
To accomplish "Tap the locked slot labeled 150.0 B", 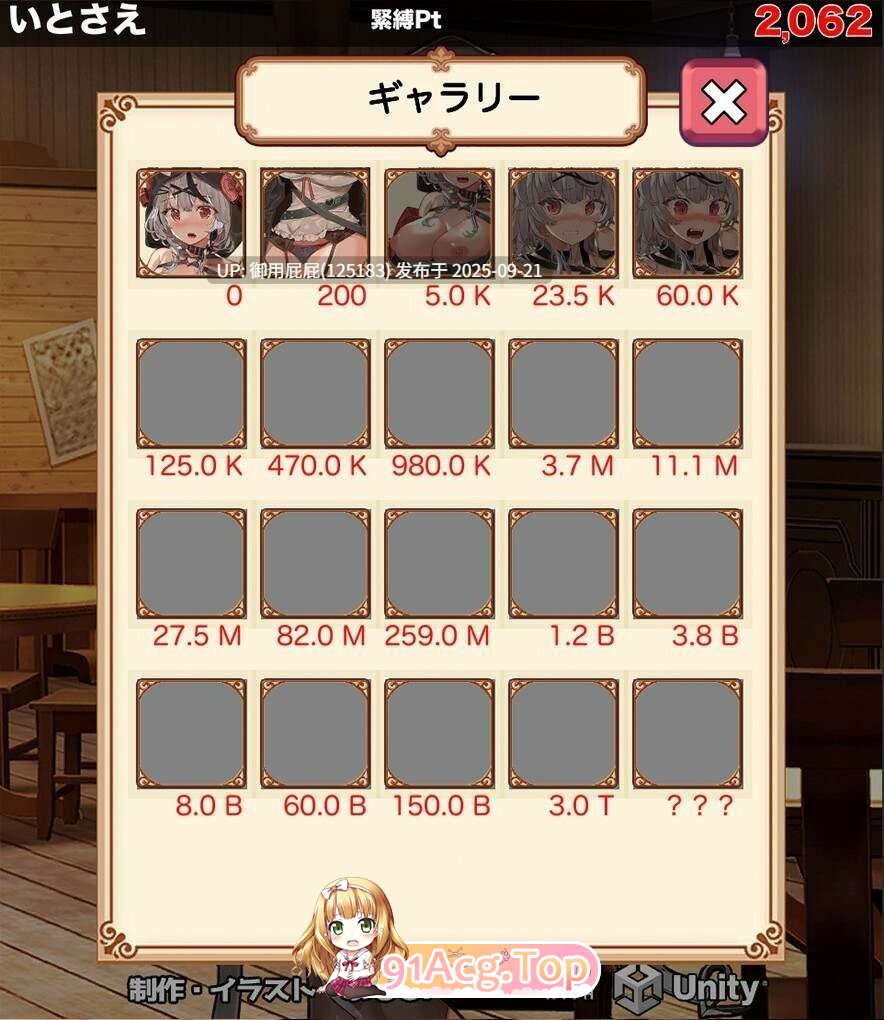I will click(x=439, y=733).
